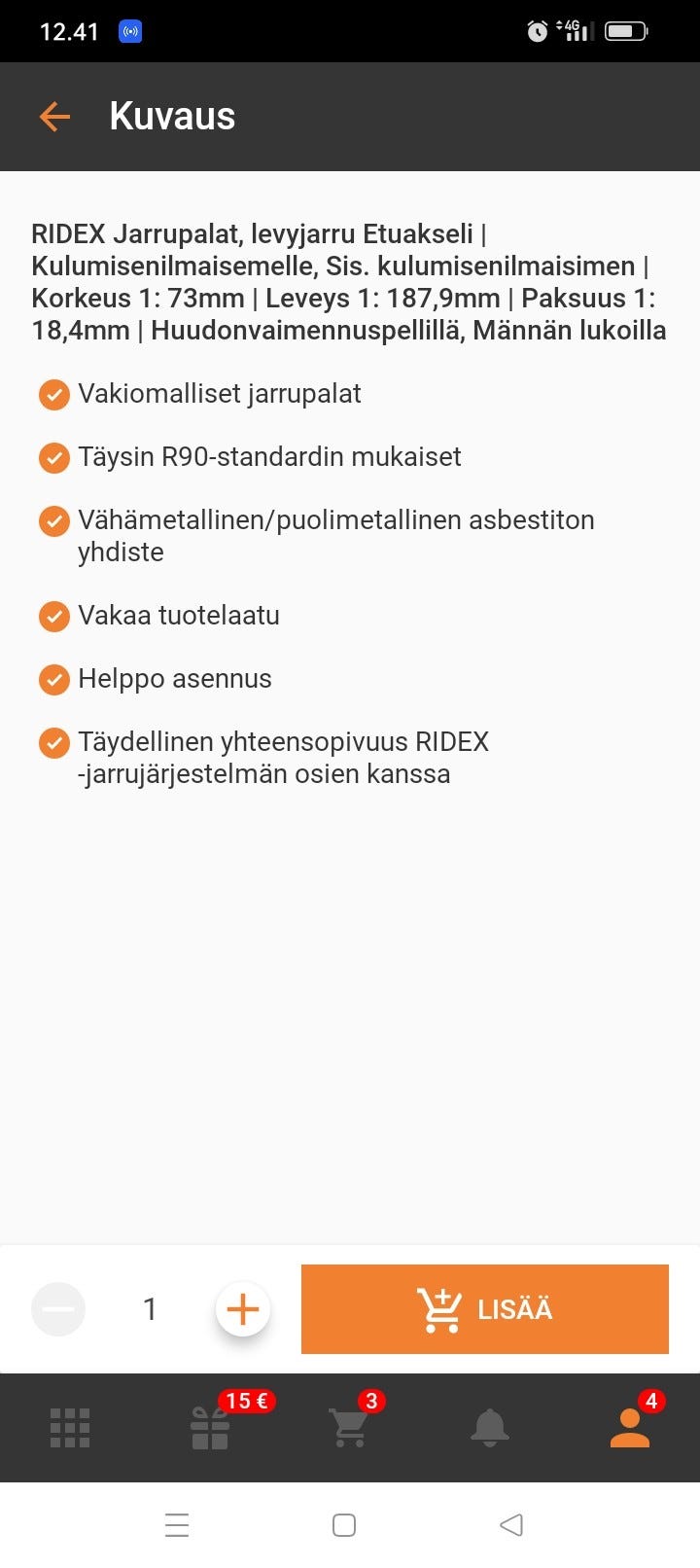Switch to the profile tab

629,1427
